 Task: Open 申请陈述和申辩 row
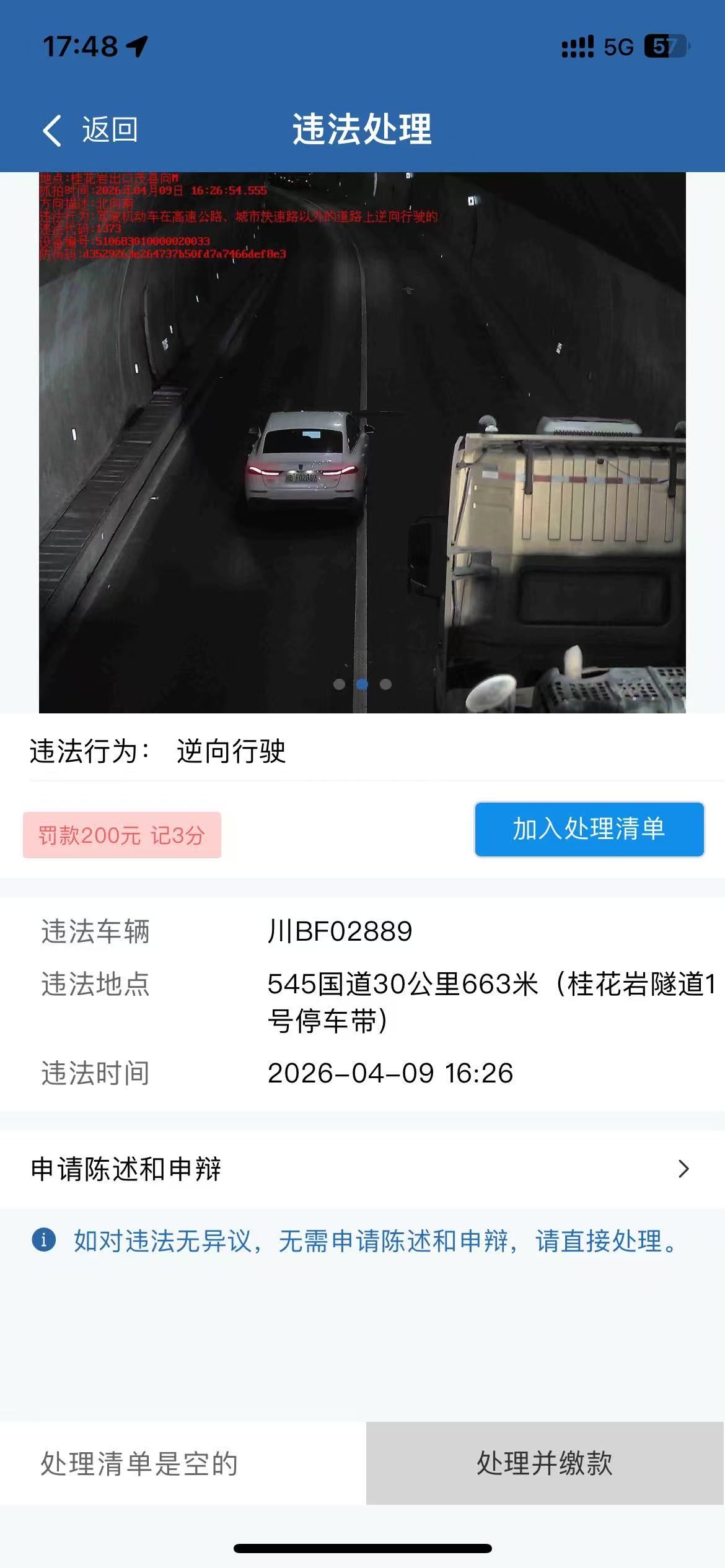tap(362, 1169)
